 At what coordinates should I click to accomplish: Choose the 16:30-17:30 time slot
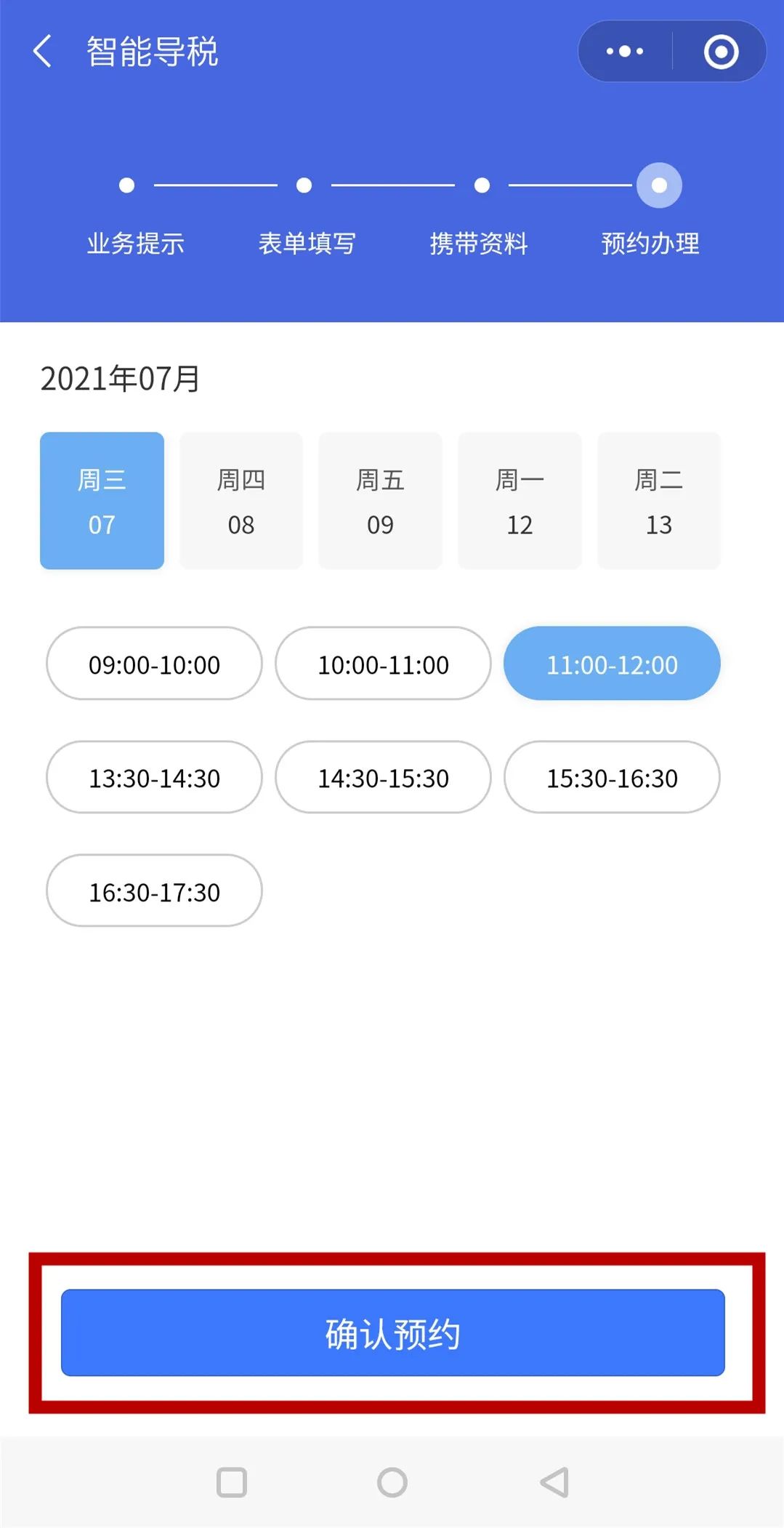tap(154, 890)
